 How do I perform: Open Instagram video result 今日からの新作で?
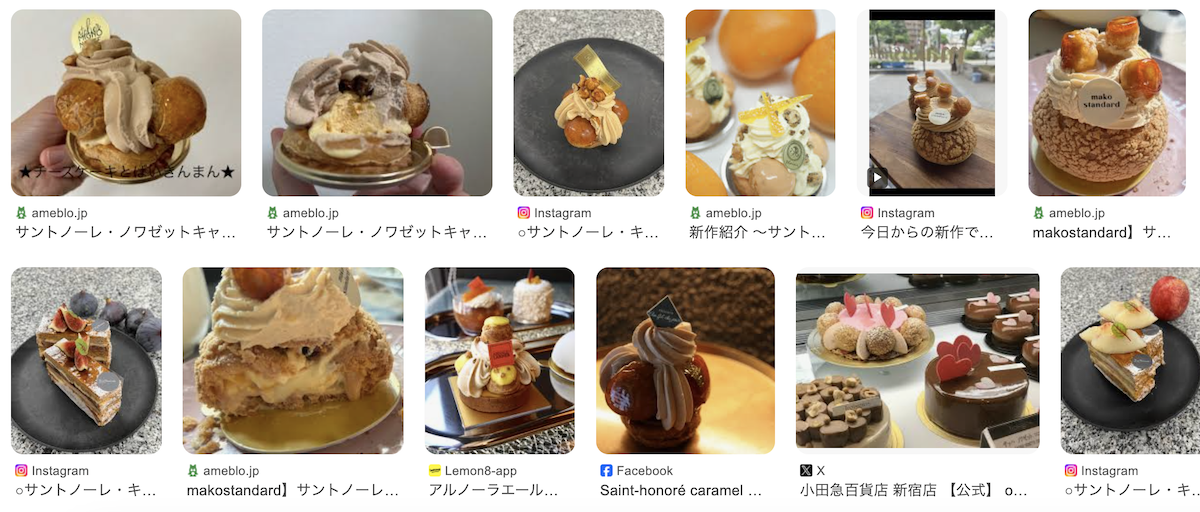(x=932, y=103)
